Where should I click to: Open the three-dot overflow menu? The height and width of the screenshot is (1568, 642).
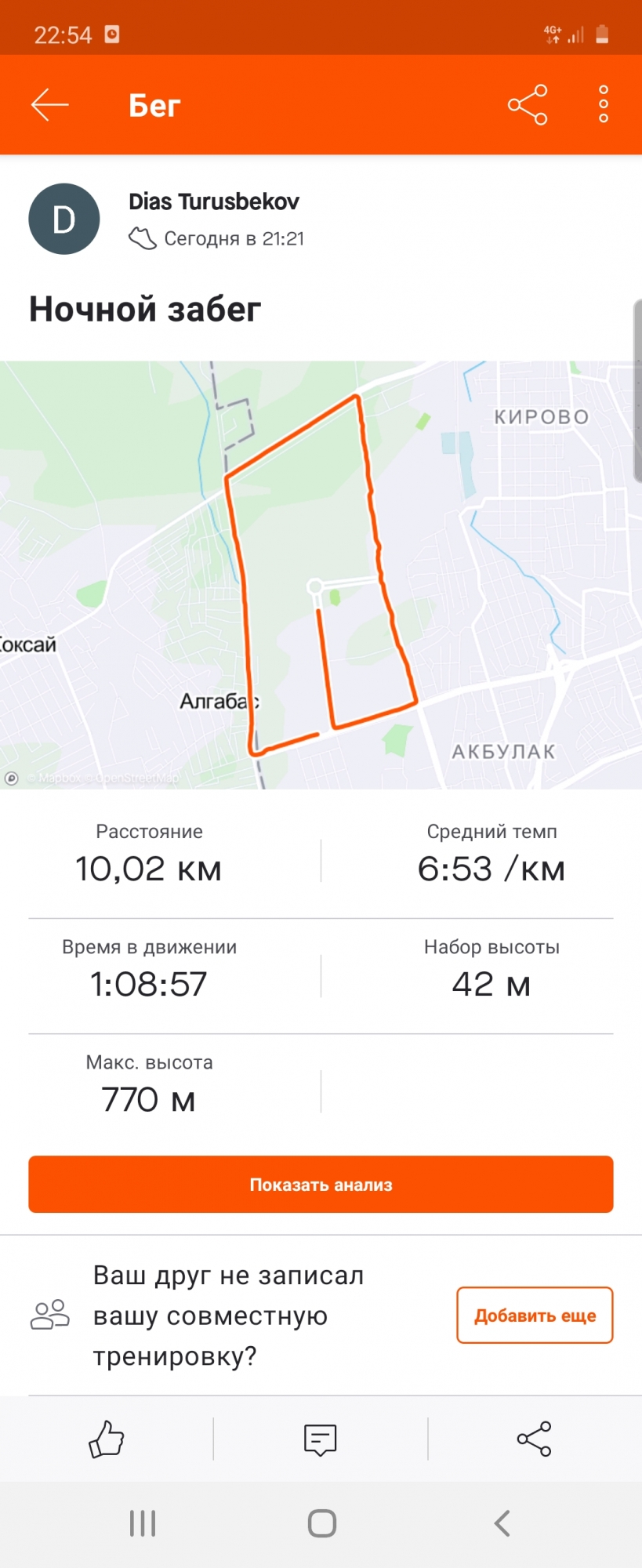(603, 105)
